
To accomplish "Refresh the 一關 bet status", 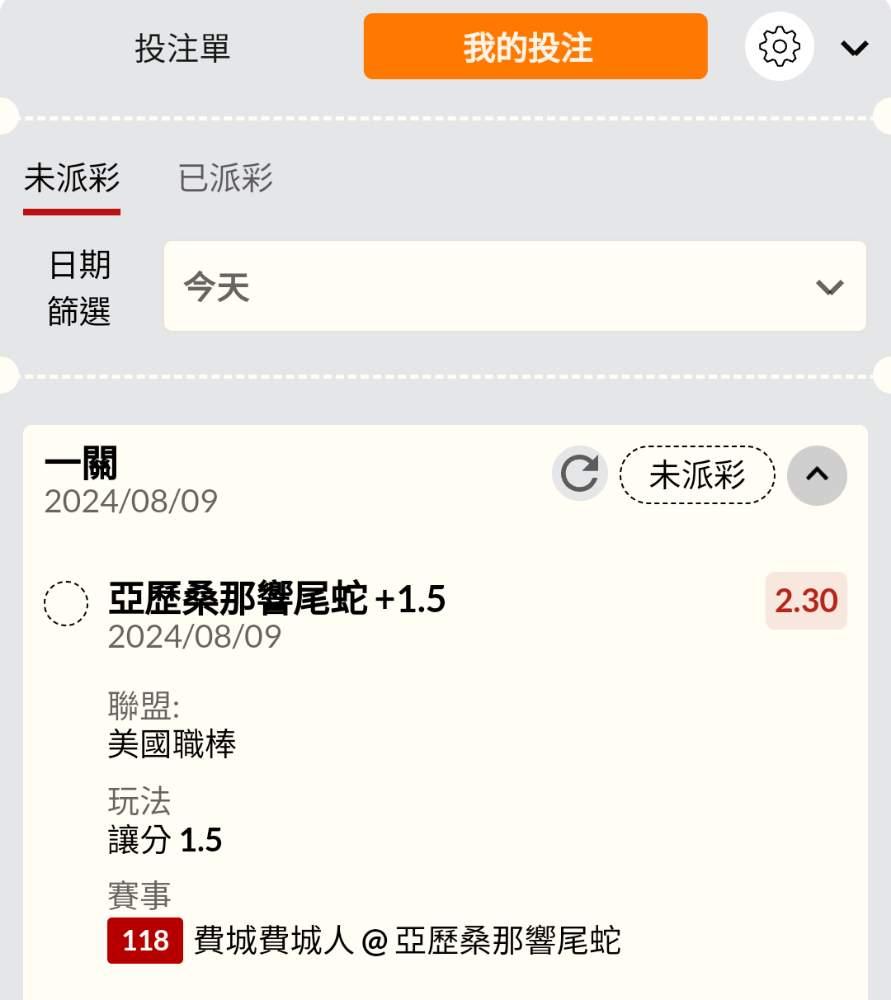I will click(x=579, y=473).
